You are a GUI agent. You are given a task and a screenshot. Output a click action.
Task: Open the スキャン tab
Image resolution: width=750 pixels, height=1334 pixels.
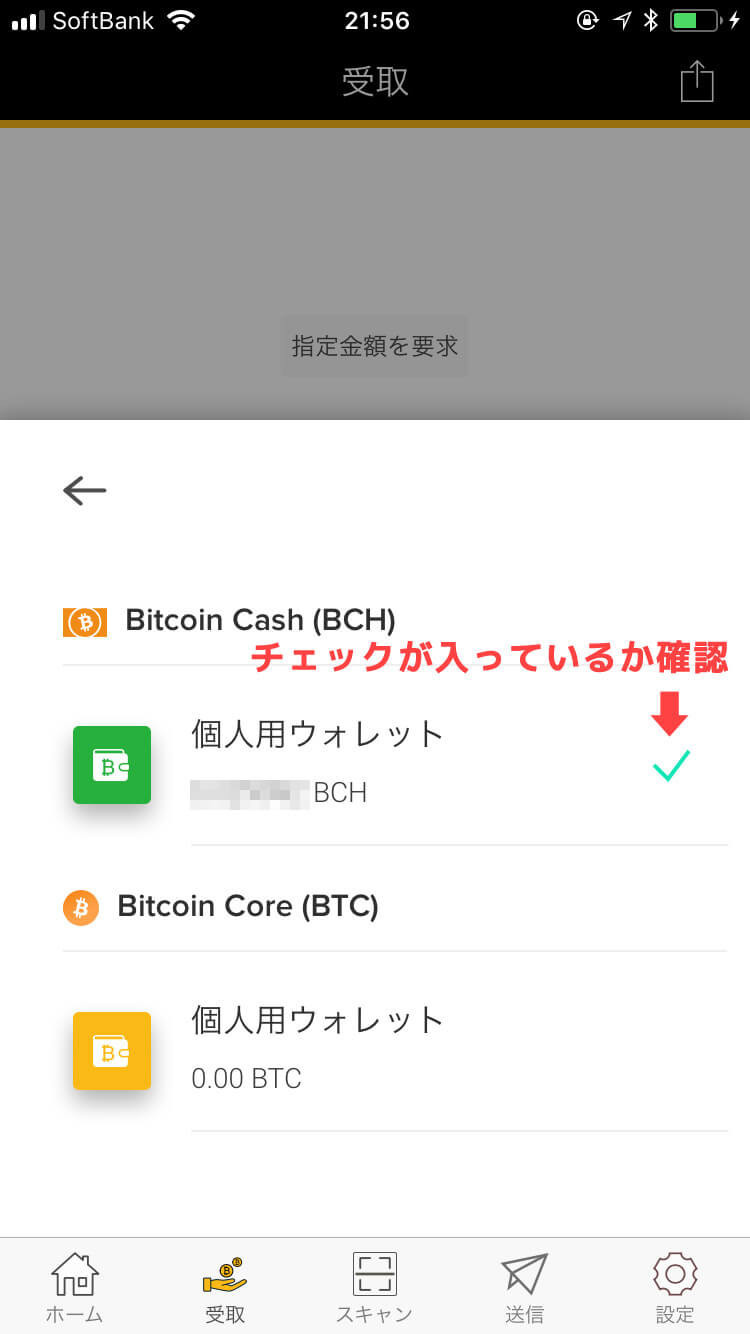(x=374, y=1287)
